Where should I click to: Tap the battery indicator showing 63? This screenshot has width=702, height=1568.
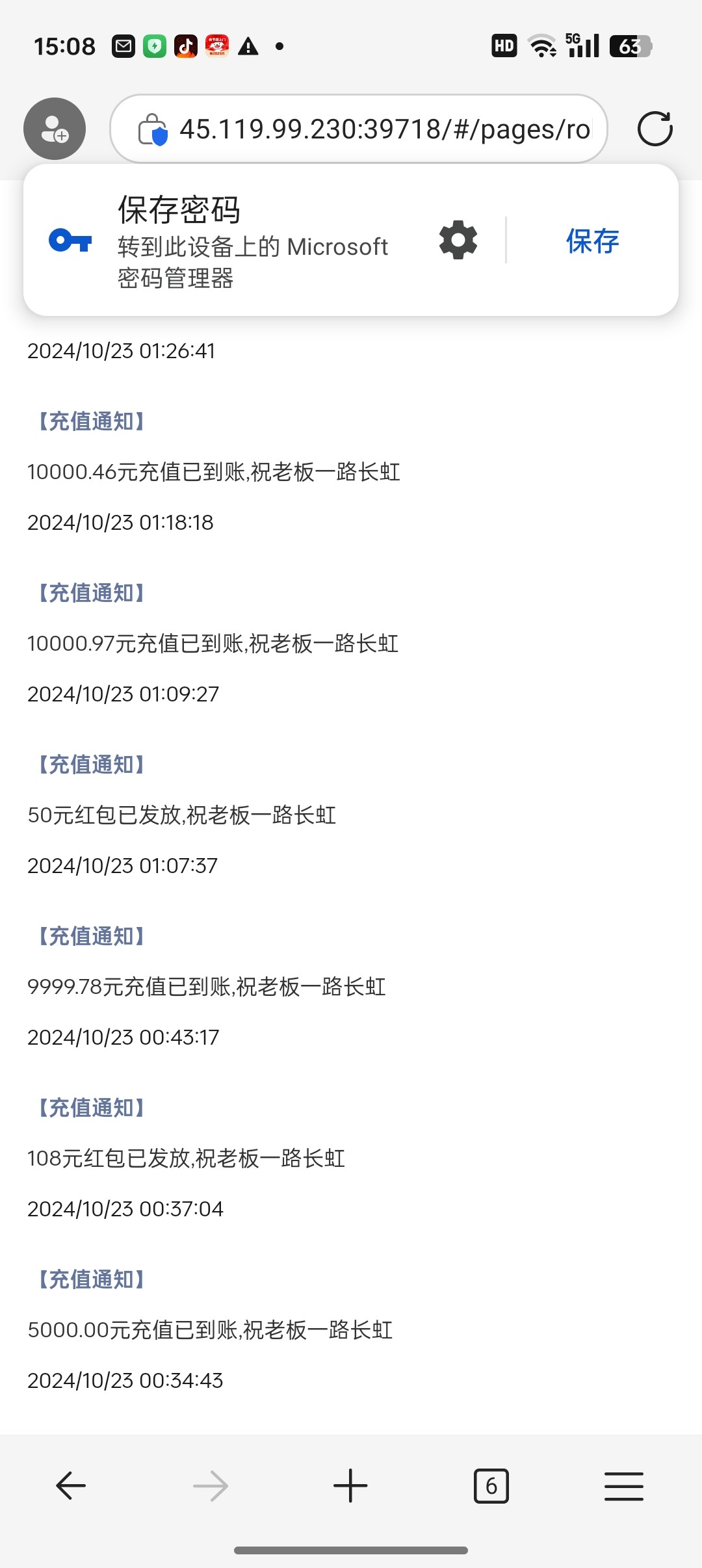[x=629, y=46]
